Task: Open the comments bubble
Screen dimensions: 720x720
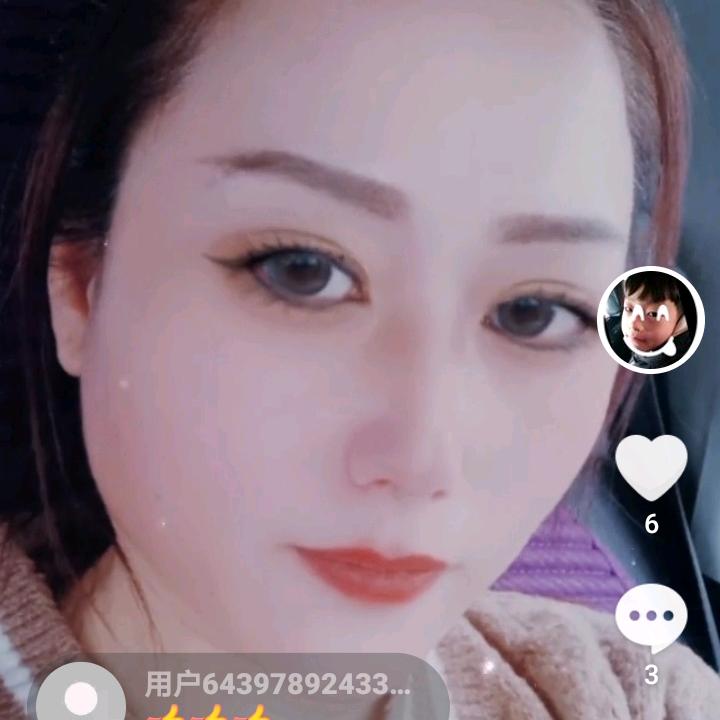Action: (651, 617)
